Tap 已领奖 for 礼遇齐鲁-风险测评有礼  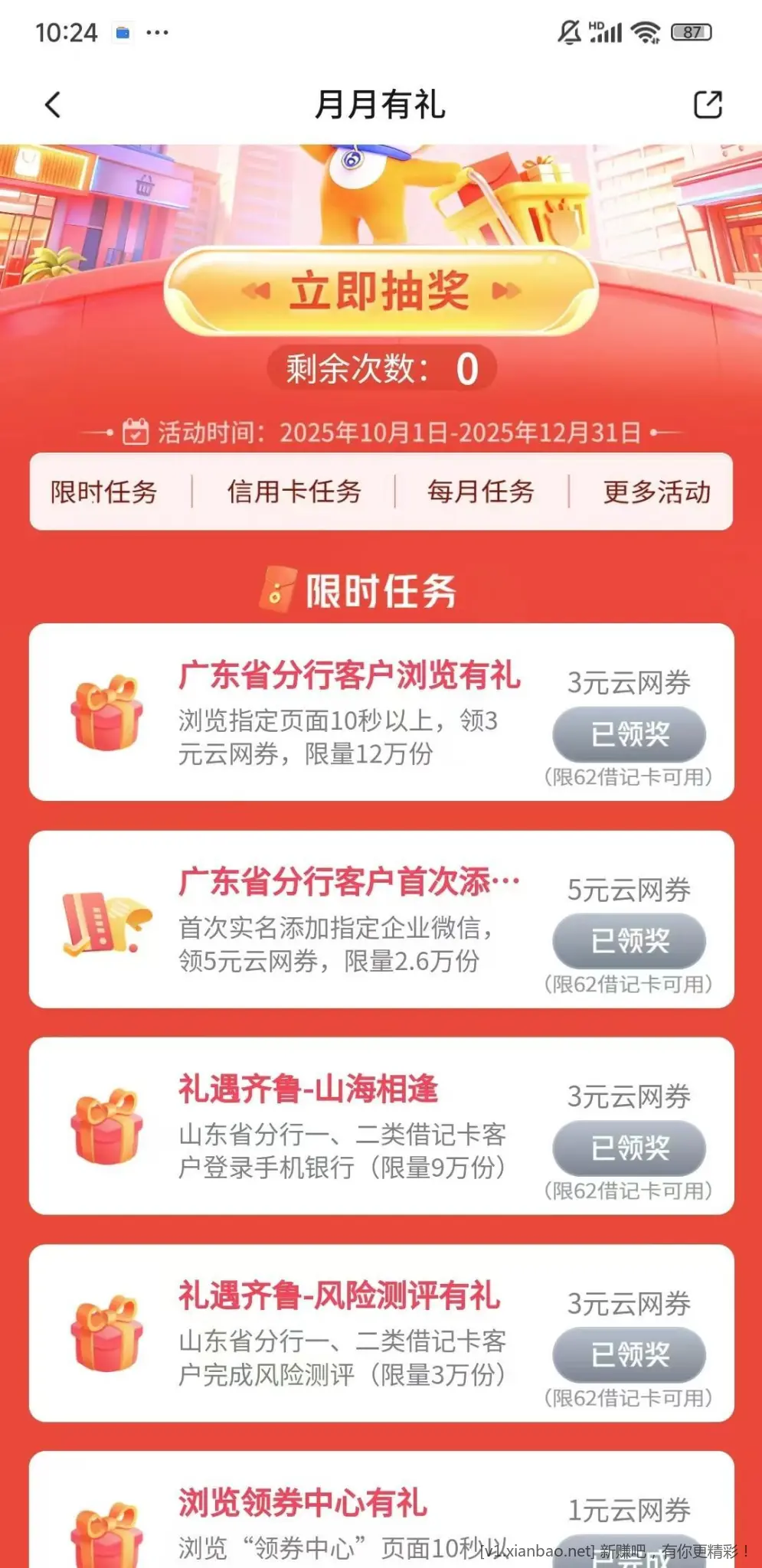(628, 1354)
